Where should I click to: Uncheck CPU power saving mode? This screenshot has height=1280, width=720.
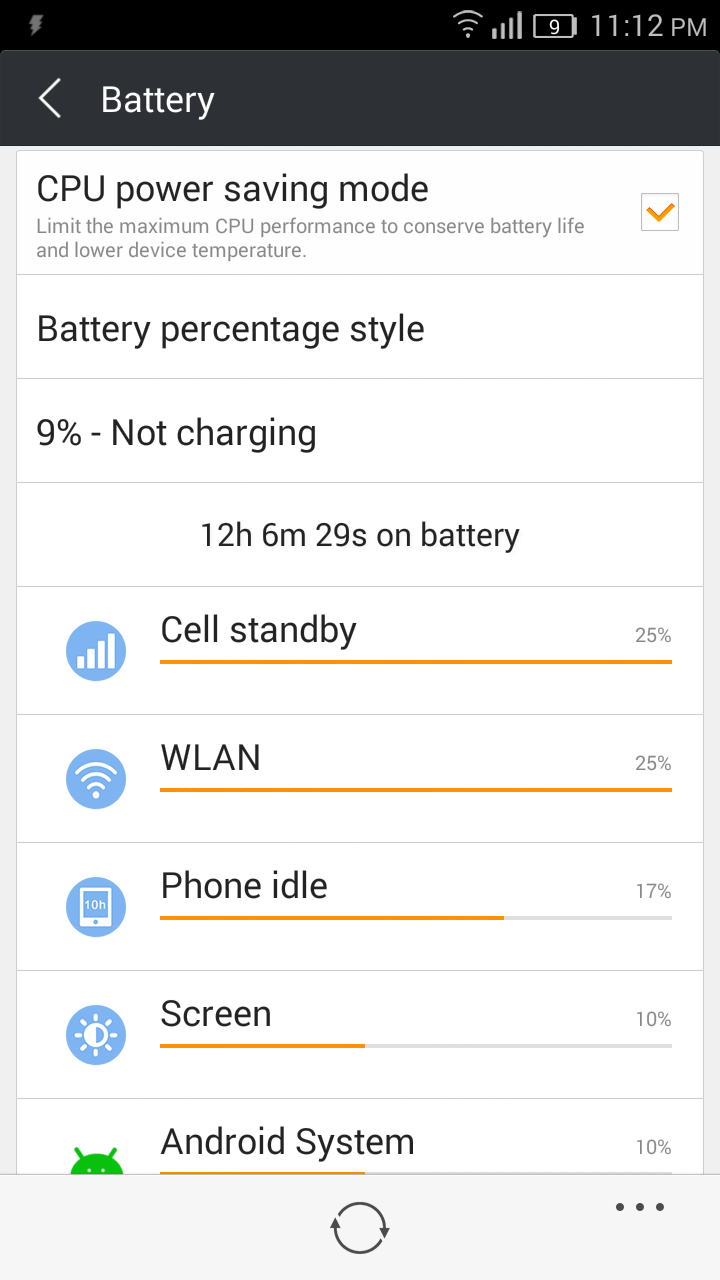point(659,212)
